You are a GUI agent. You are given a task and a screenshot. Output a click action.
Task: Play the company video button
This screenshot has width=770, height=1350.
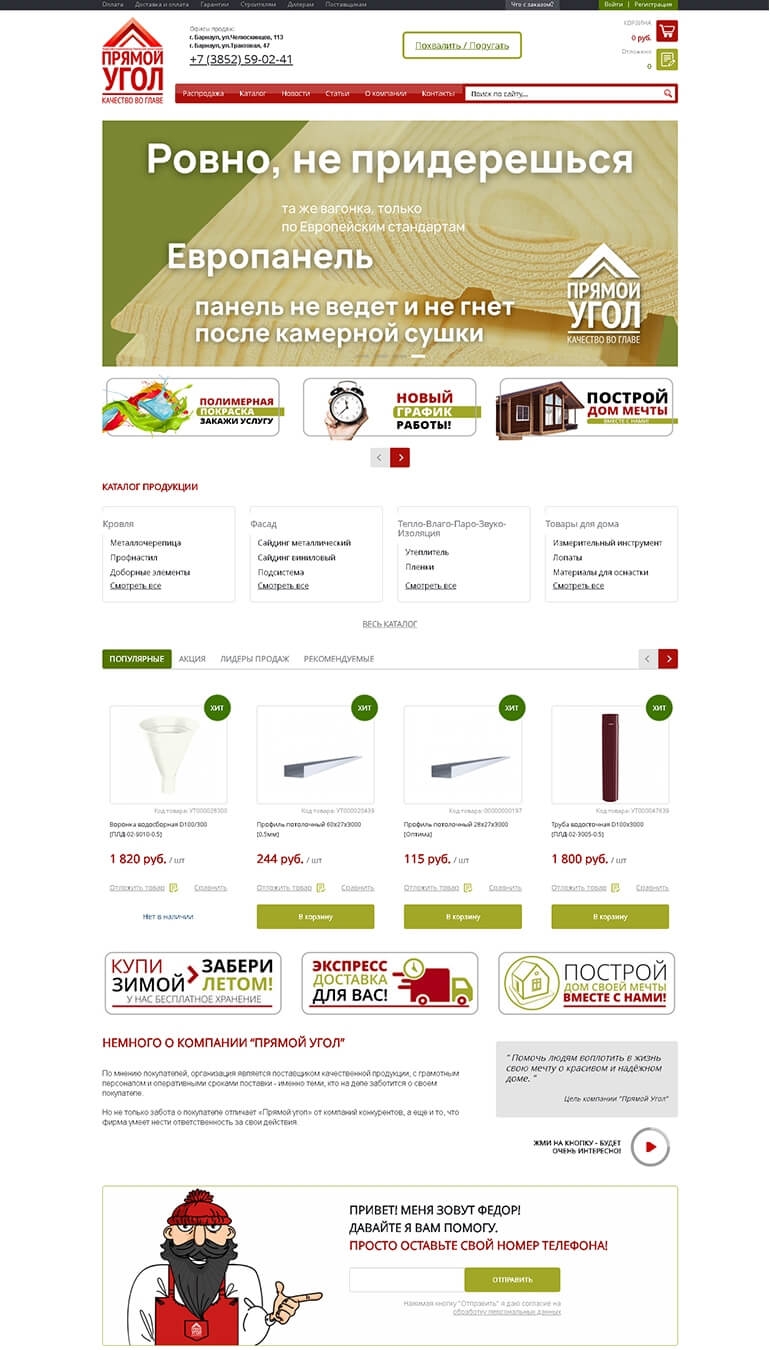point(650,1147)
